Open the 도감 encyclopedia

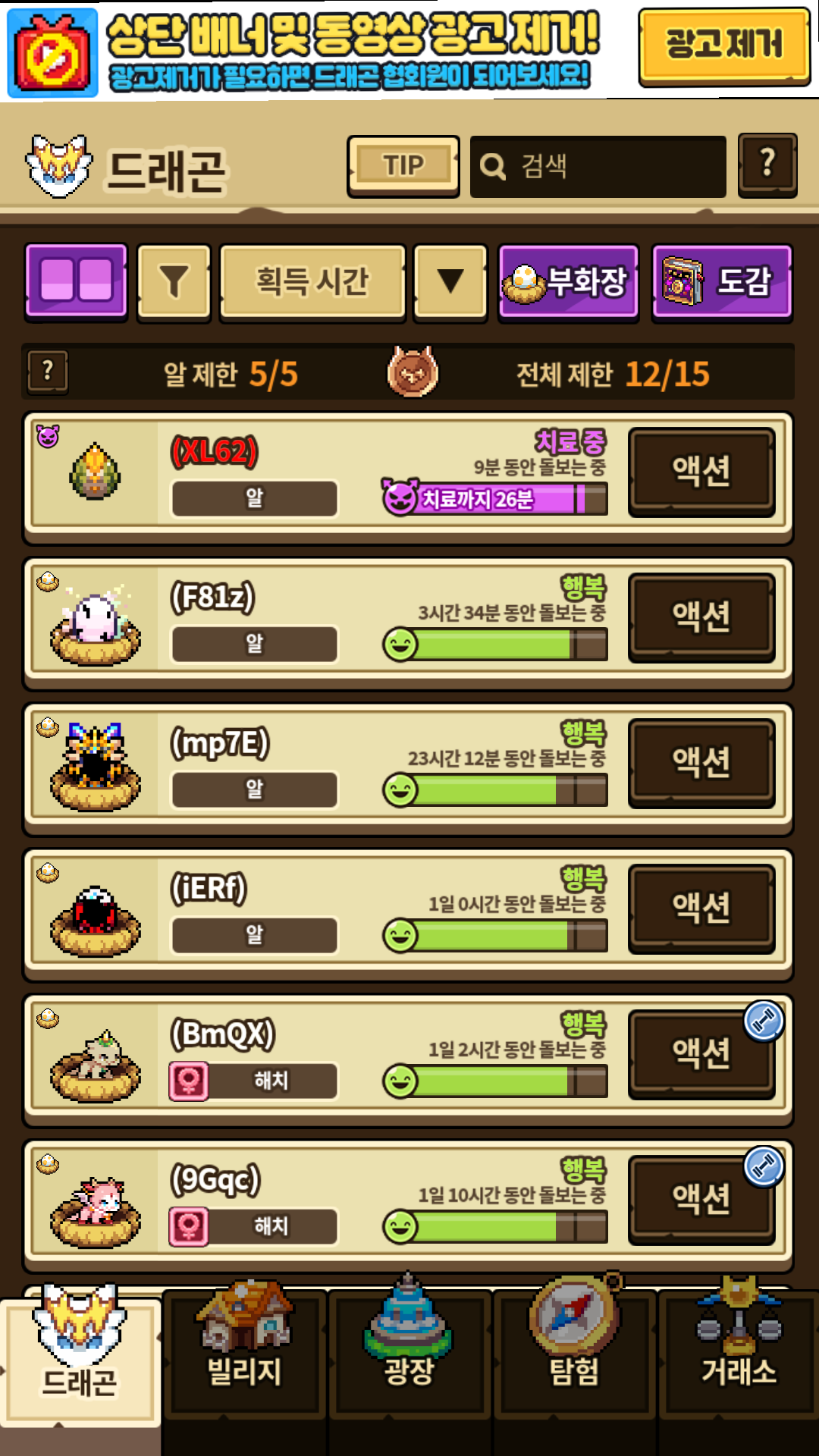coord(721,282)
